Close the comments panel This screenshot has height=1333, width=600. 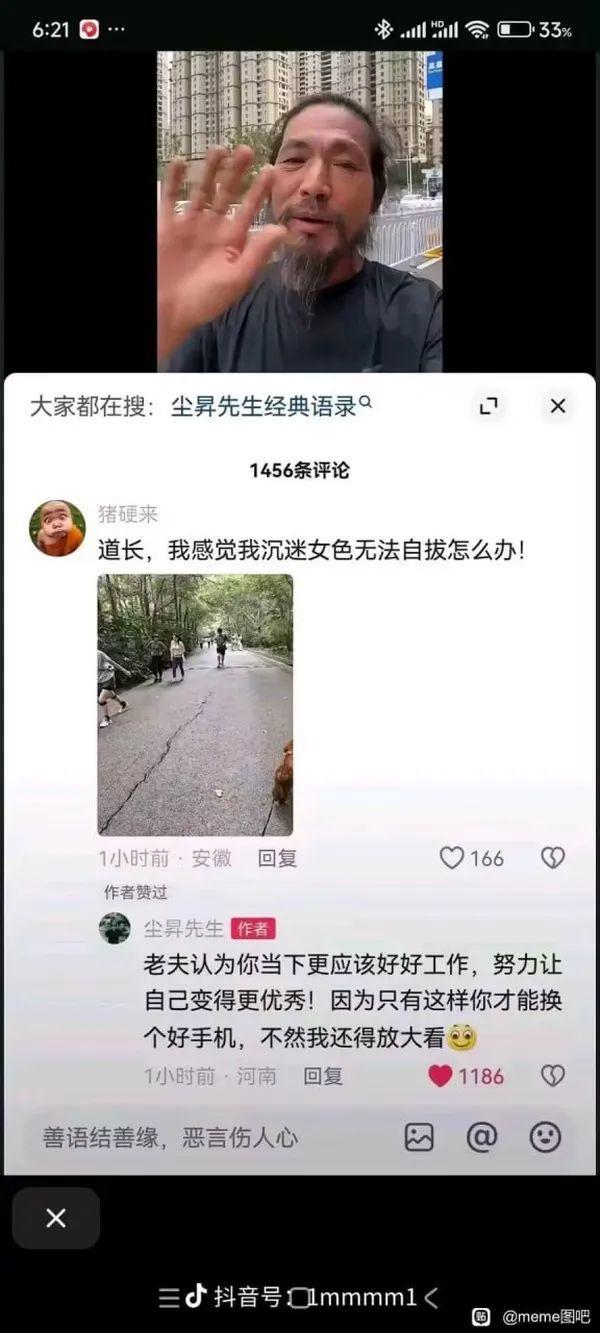[x=558, y=406]
